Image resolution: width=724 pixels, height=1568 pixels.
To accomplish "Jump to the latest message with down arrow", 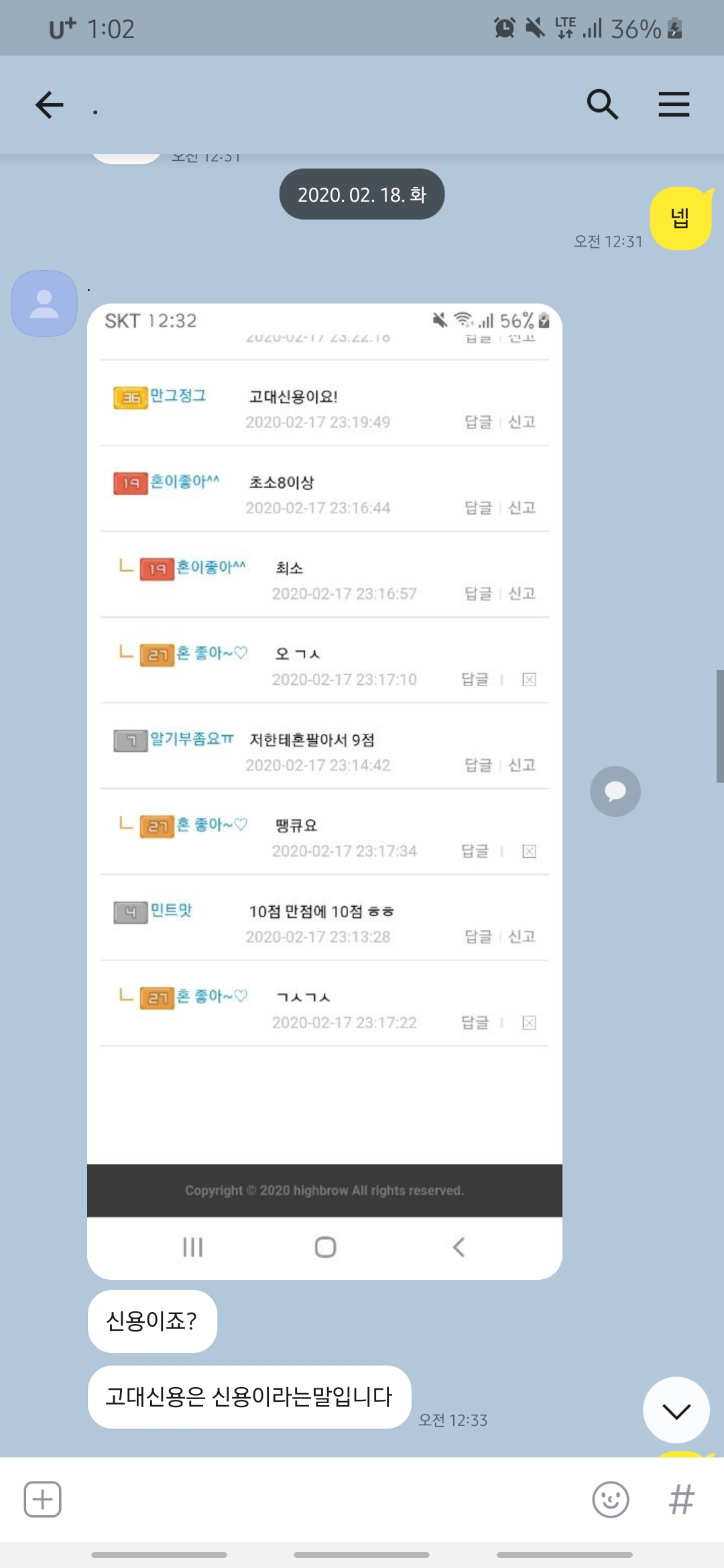I will tap(676, 1411).
